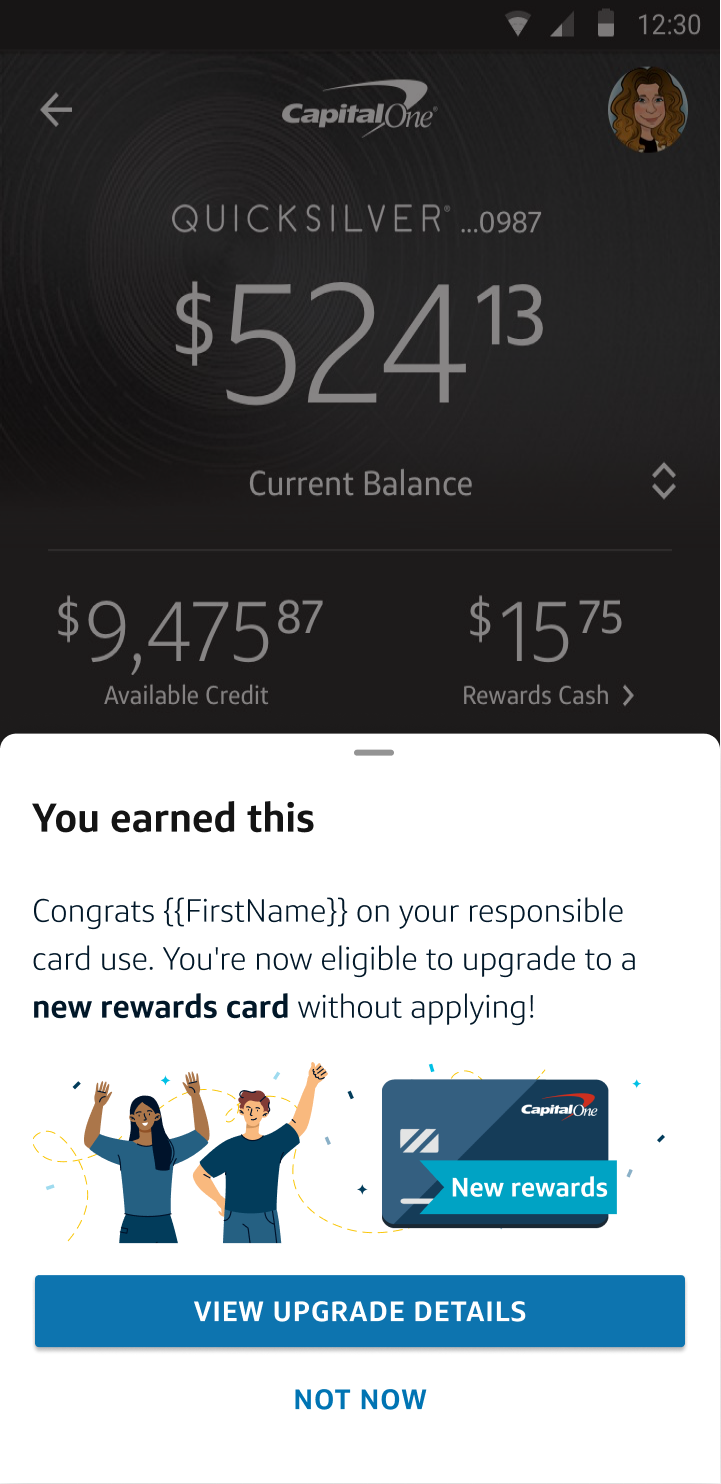Open the profile avatar

pos(648,110)
